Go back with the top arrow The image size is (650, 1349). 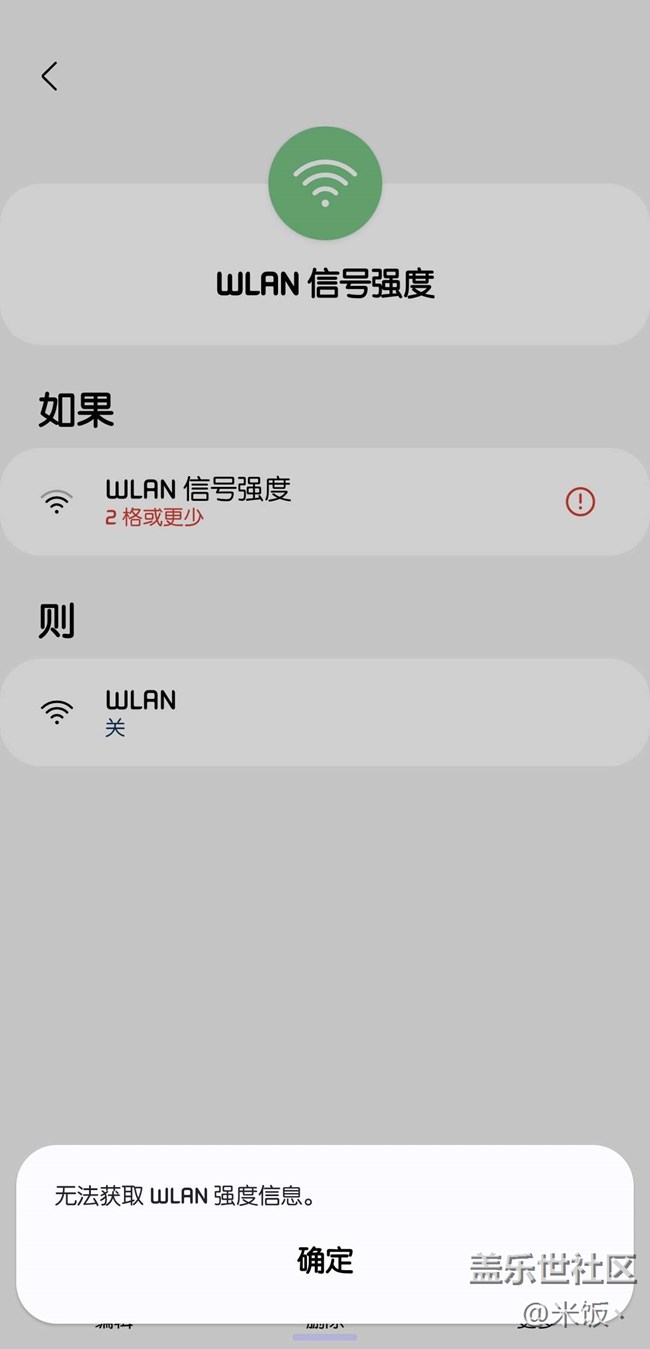pyautogui.click(x=49, y=76)
